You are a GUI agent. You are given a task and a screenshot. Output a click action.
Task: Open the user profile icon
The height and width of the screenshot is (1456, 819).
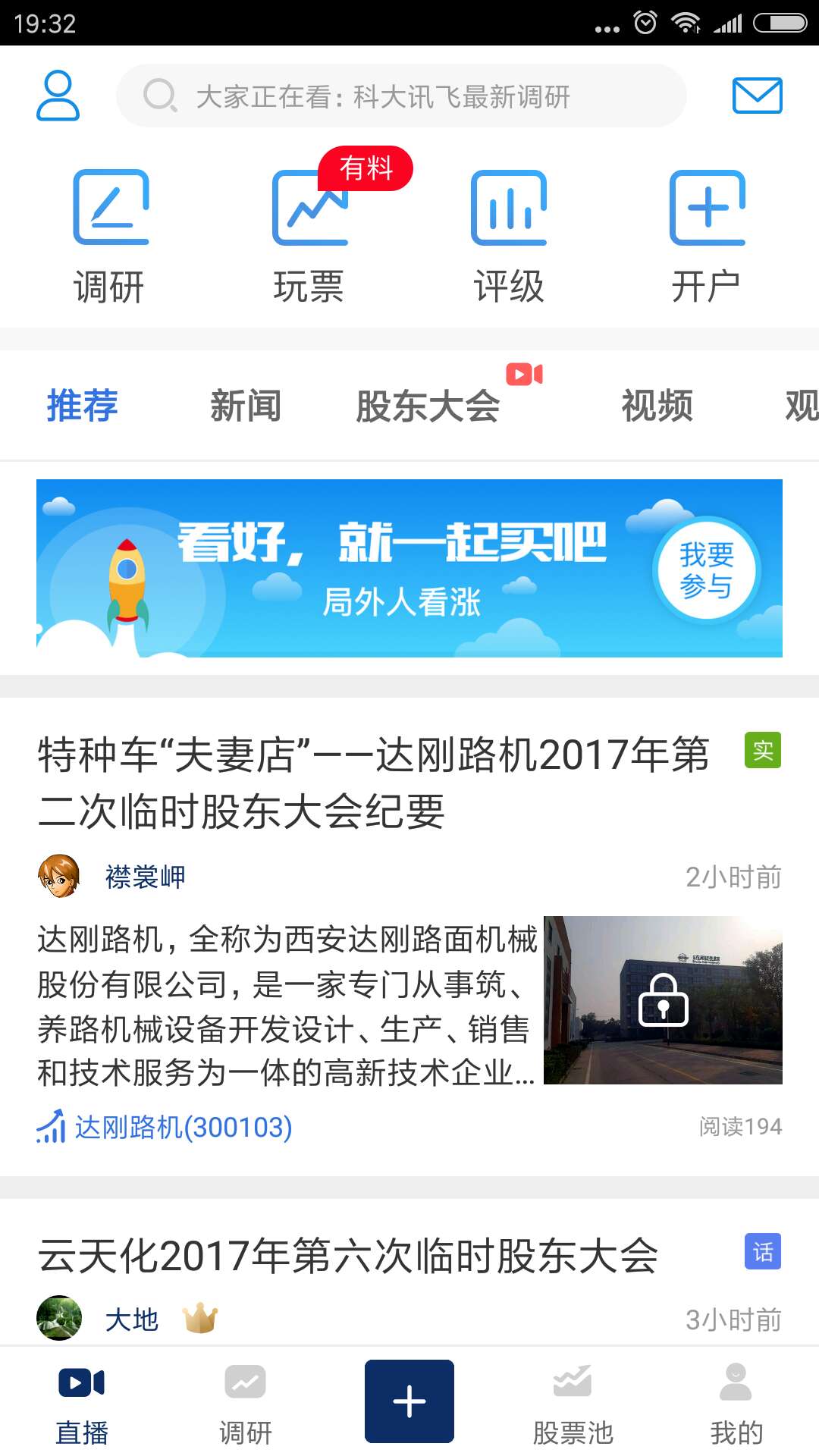[58, 96]
